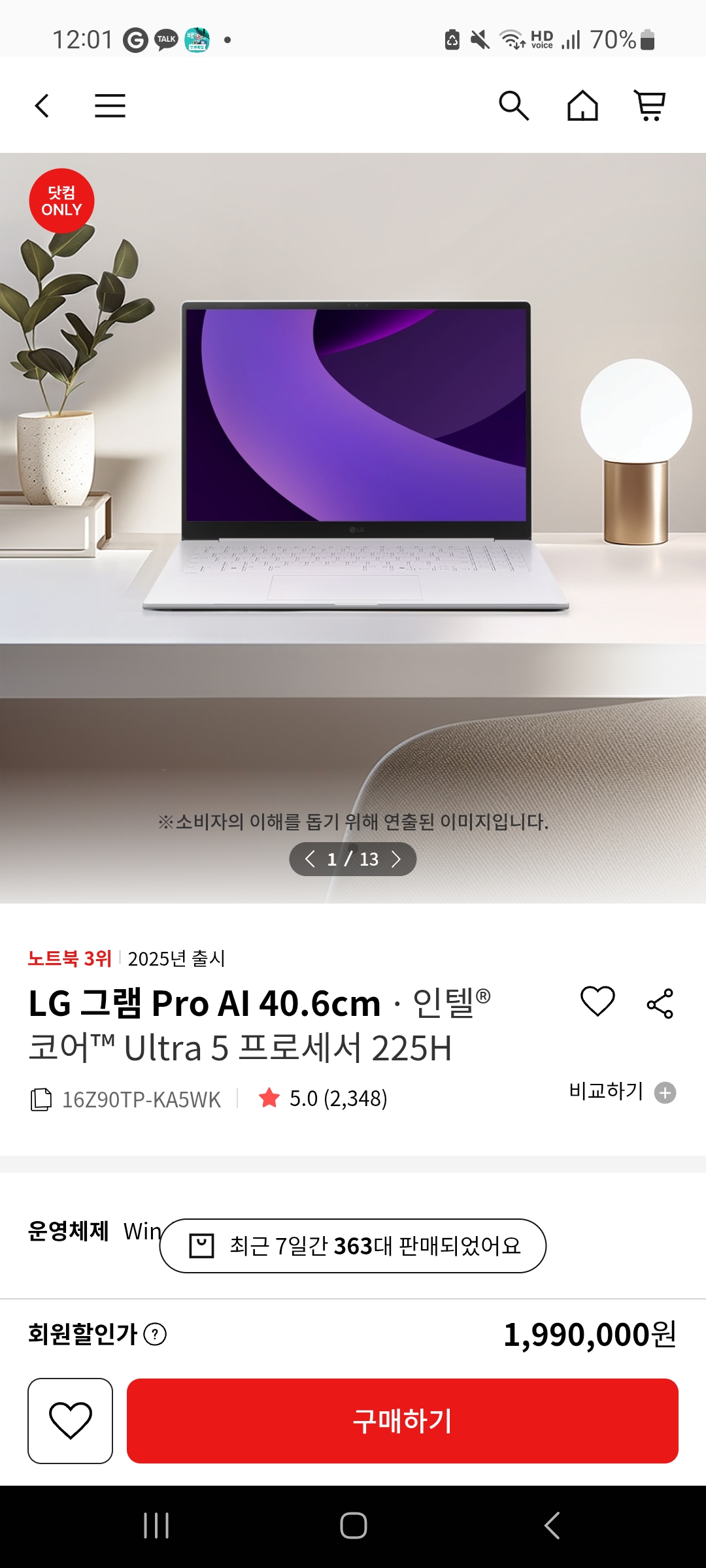The image size is (706, 1568).
Task: Tap the heart button beside 구매하기
Action: [x=71, y=1421]
